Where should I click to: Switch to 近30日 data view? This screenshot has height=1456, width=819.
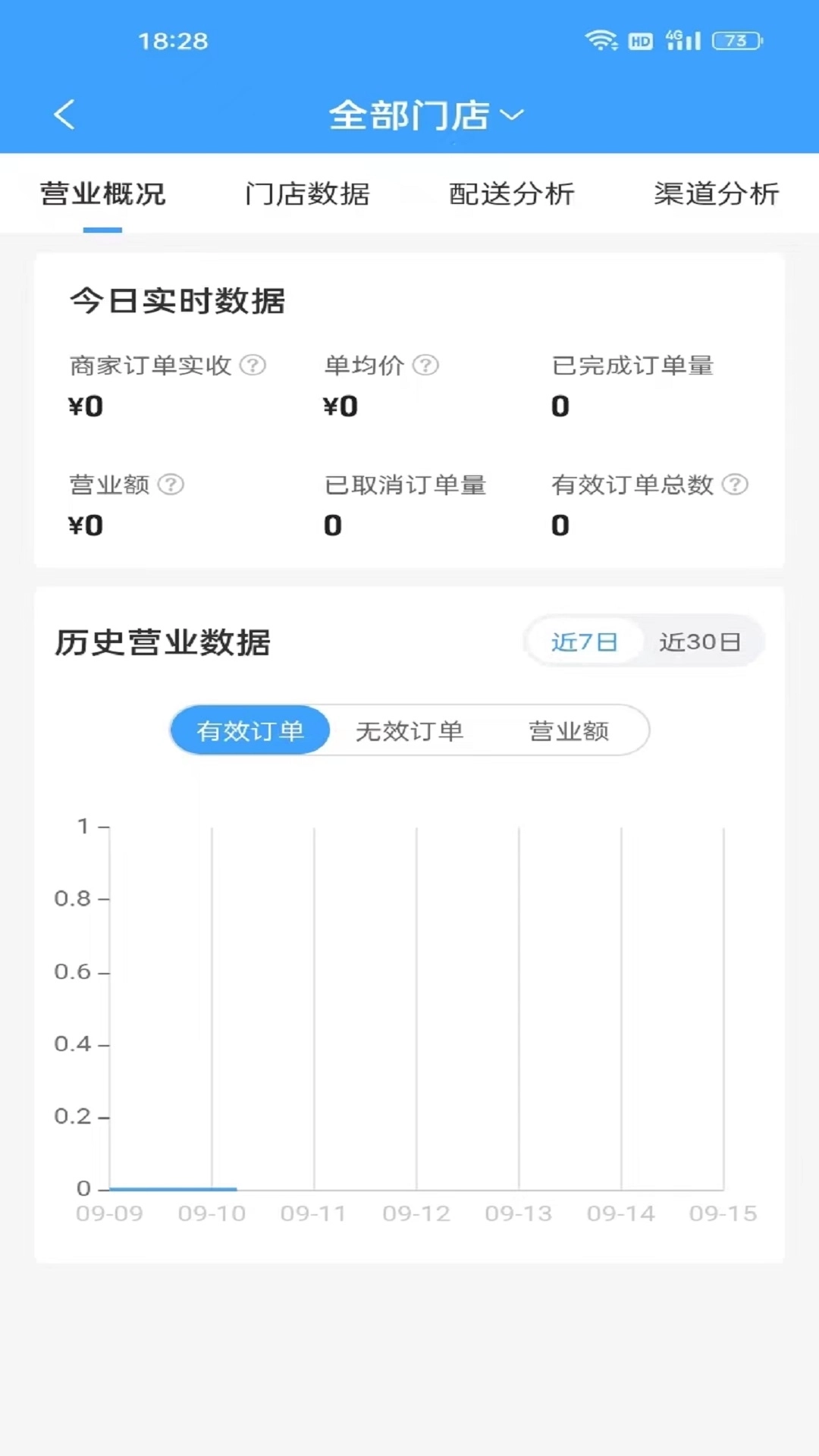pyautogui.click(x=701, y=642)
